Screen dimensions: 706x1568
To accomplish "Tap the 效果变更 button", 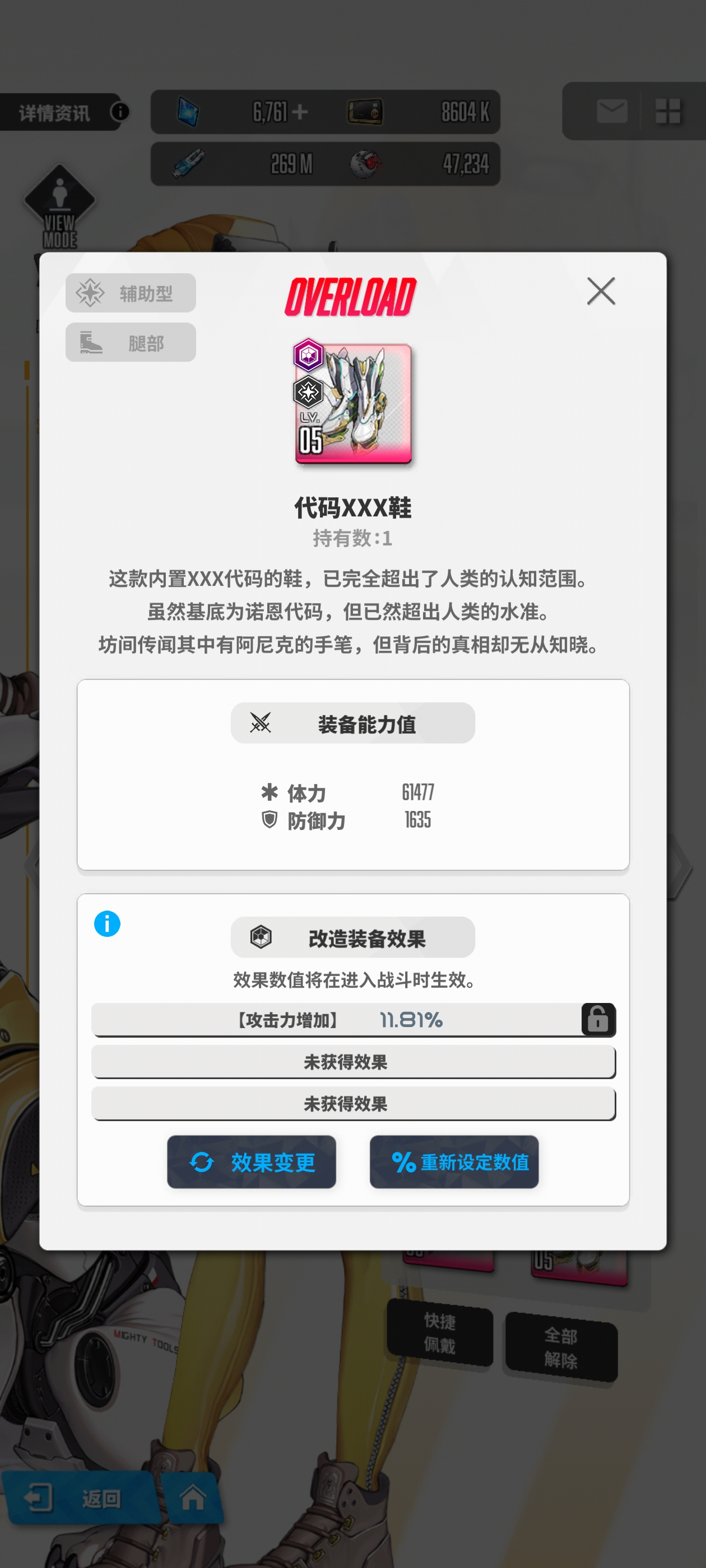I will point(252,1161).
